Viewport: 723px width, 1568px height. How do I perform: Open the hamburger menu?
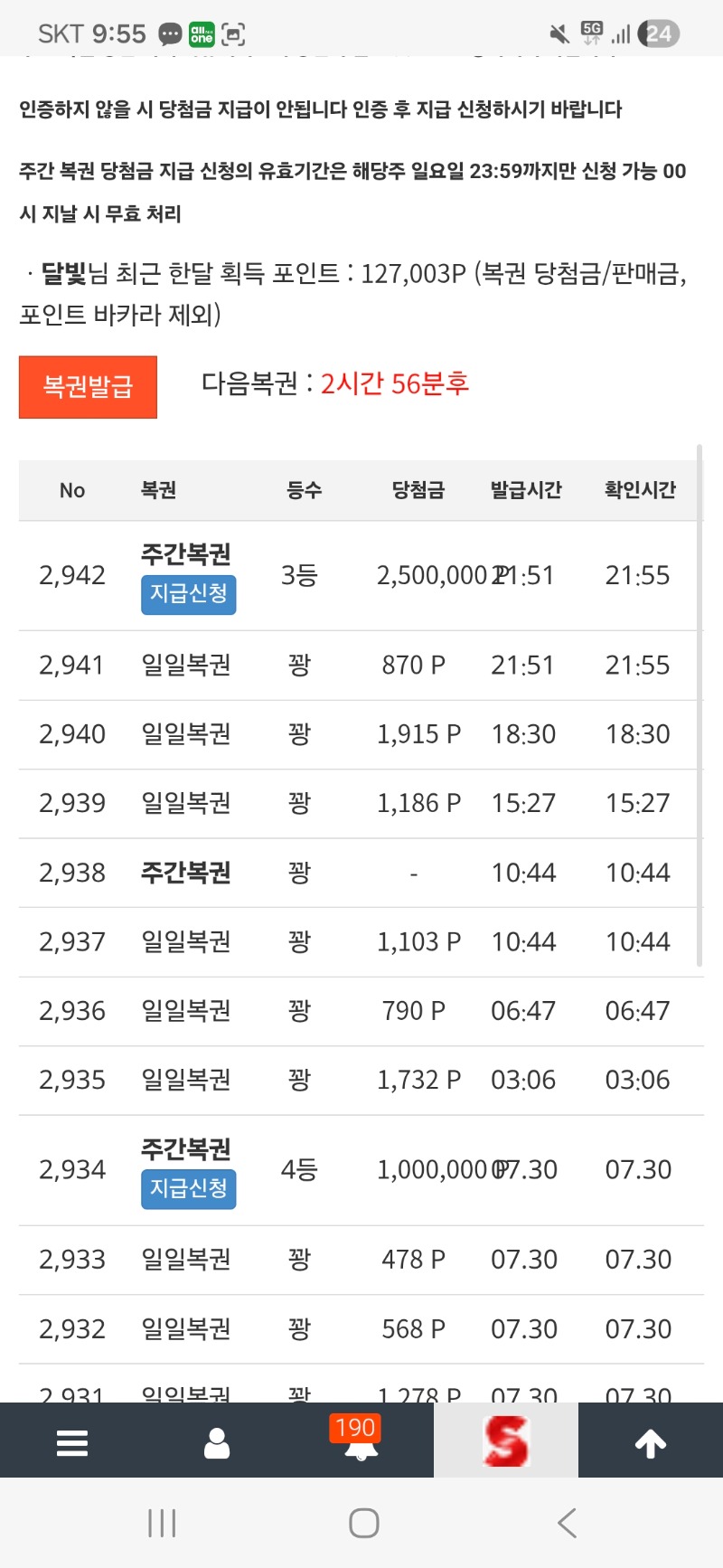[x=72, y=1442]
